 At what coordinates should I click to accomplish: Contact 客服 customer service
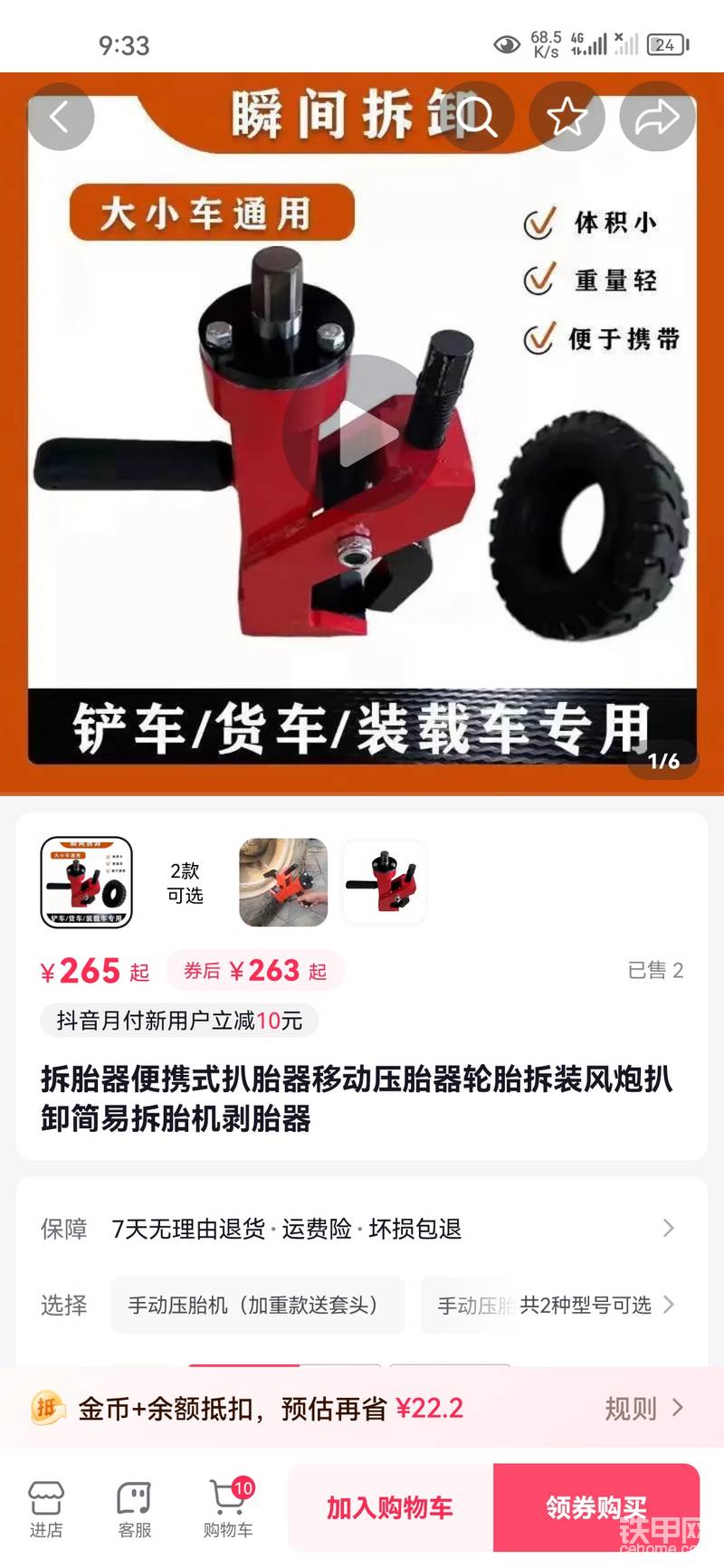[134, 1509]
